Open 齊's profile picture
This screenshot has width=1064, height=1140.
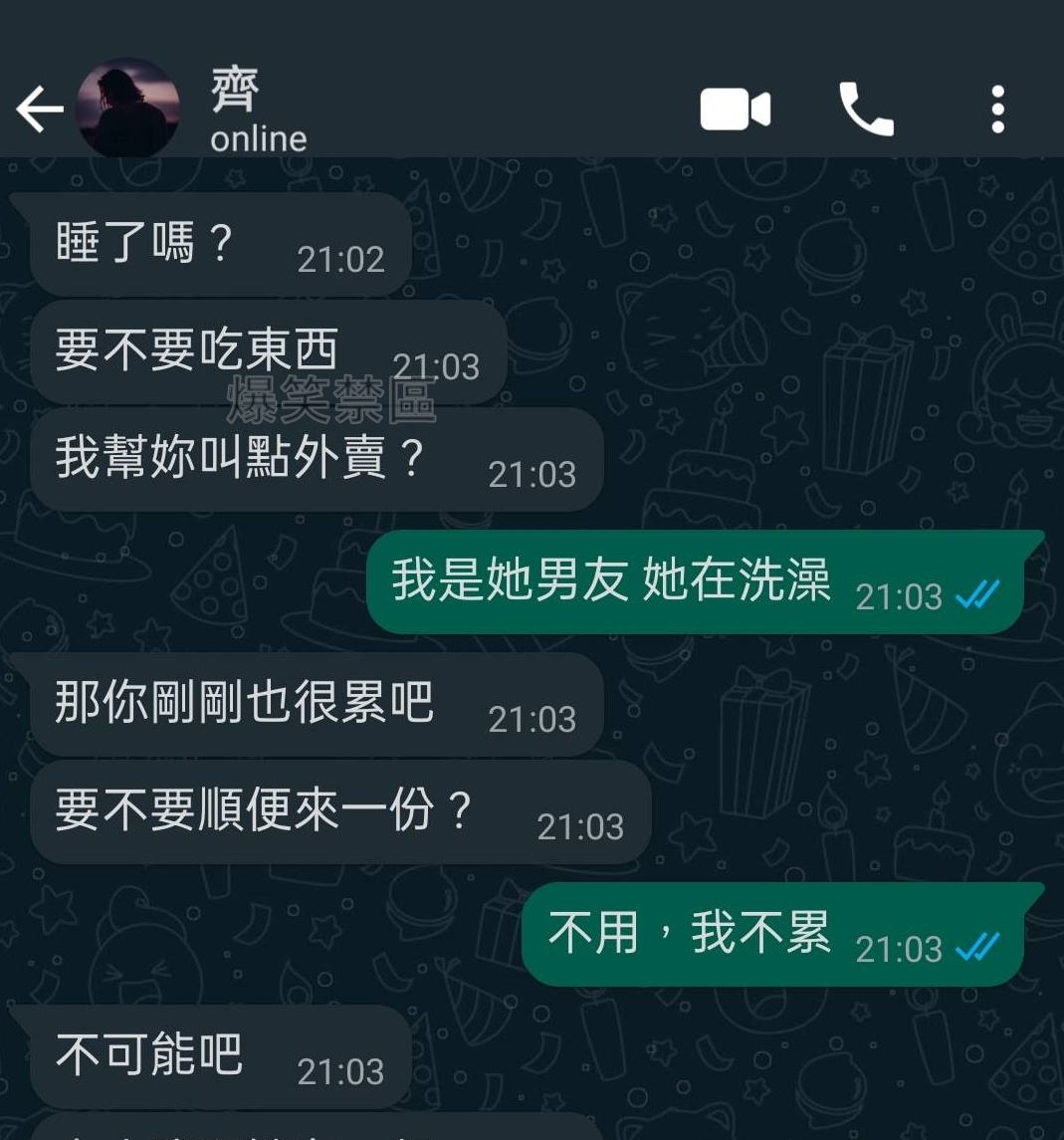(x=128, y=108)
